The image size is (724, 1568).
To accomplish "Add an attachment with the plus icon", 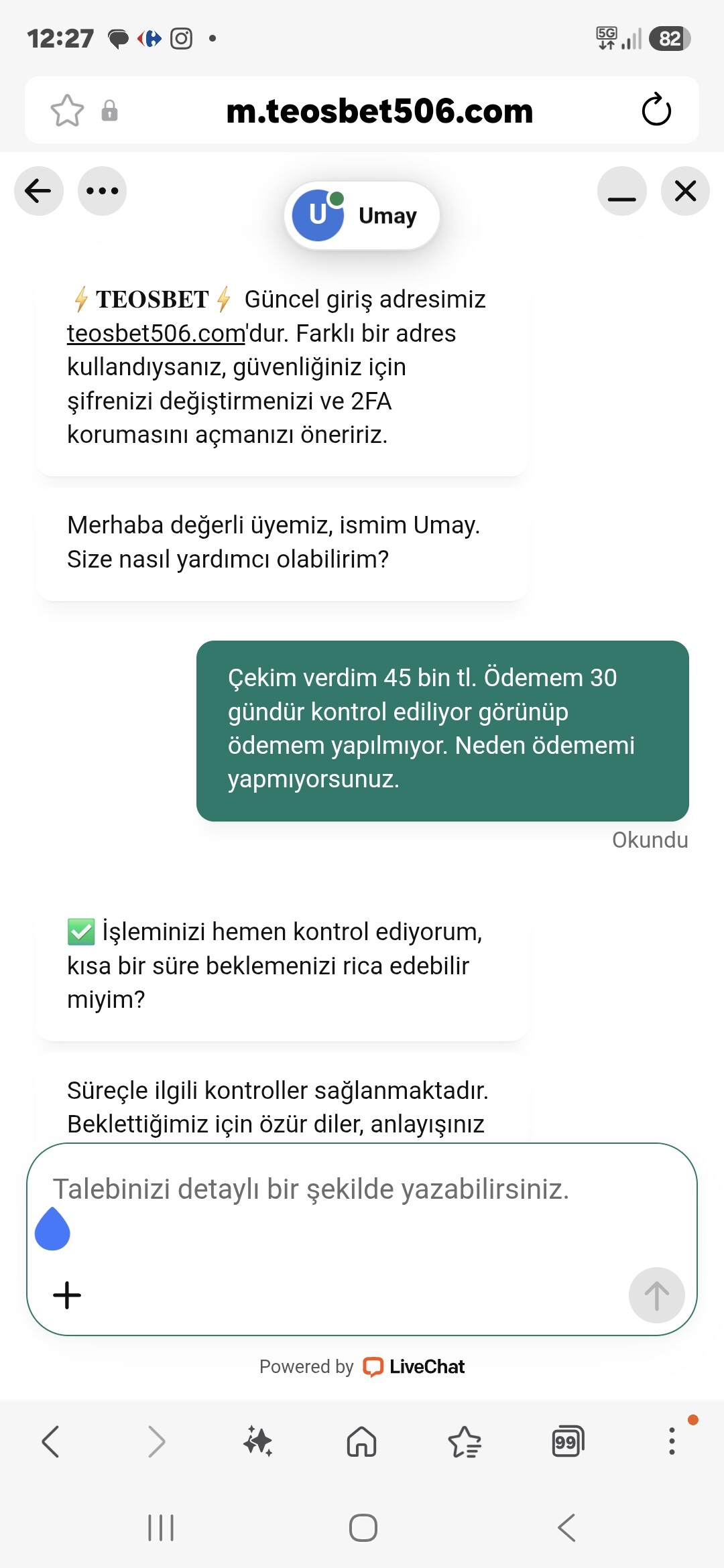I will pyautogui.click(x=67, y=1295).
